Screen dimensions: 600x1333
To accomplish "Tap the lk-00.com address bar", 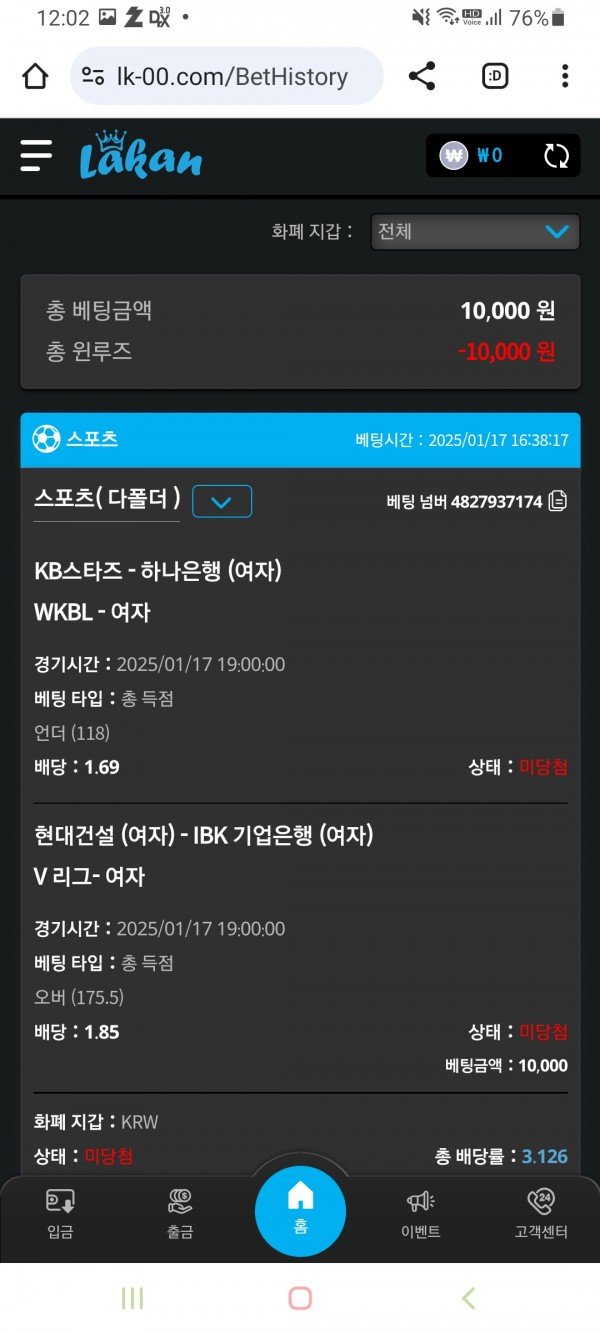I will point(226,76).
